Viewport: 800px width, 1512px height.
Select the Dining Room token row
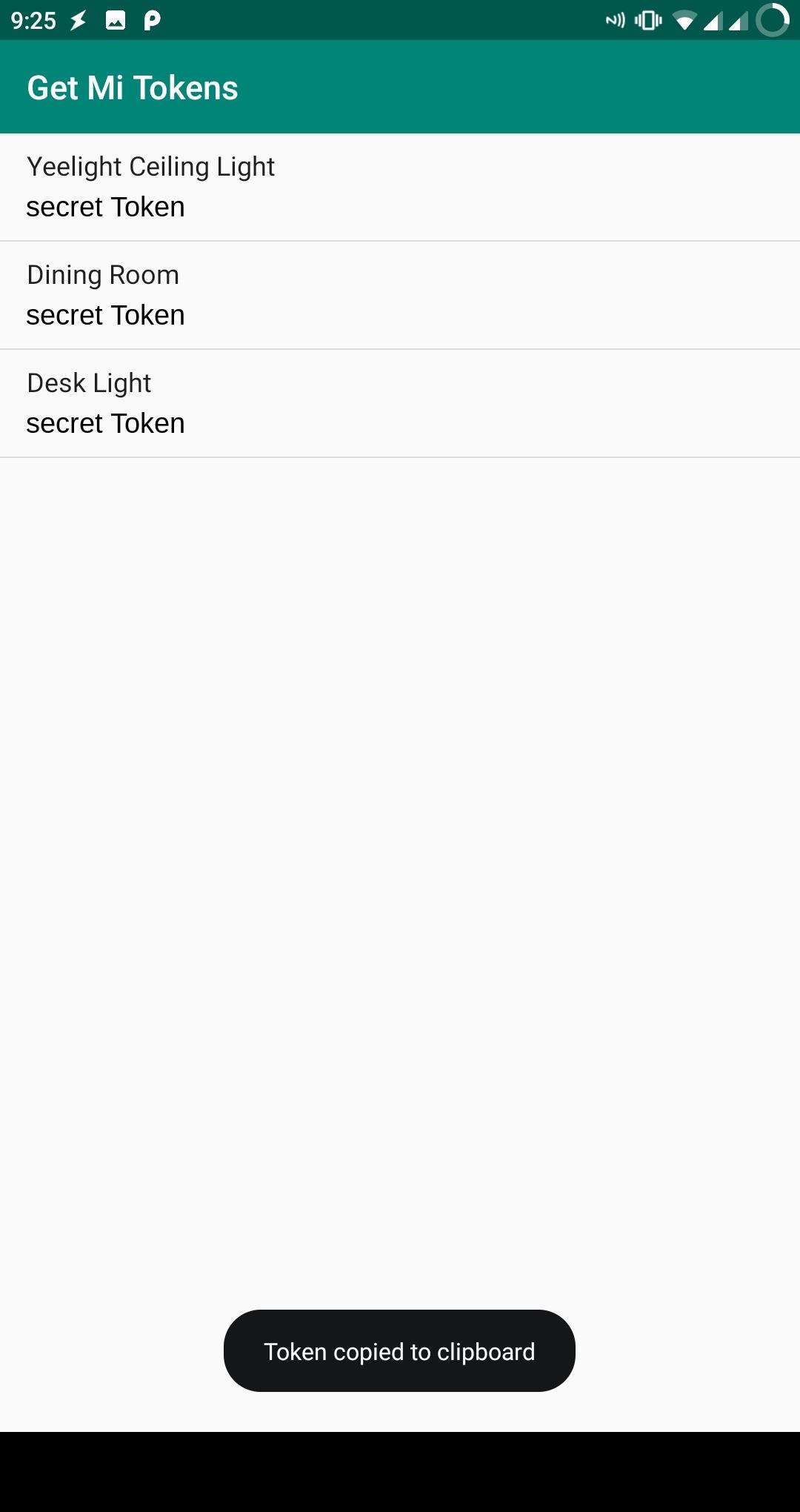pyautogui.click(x=400, y=295)
